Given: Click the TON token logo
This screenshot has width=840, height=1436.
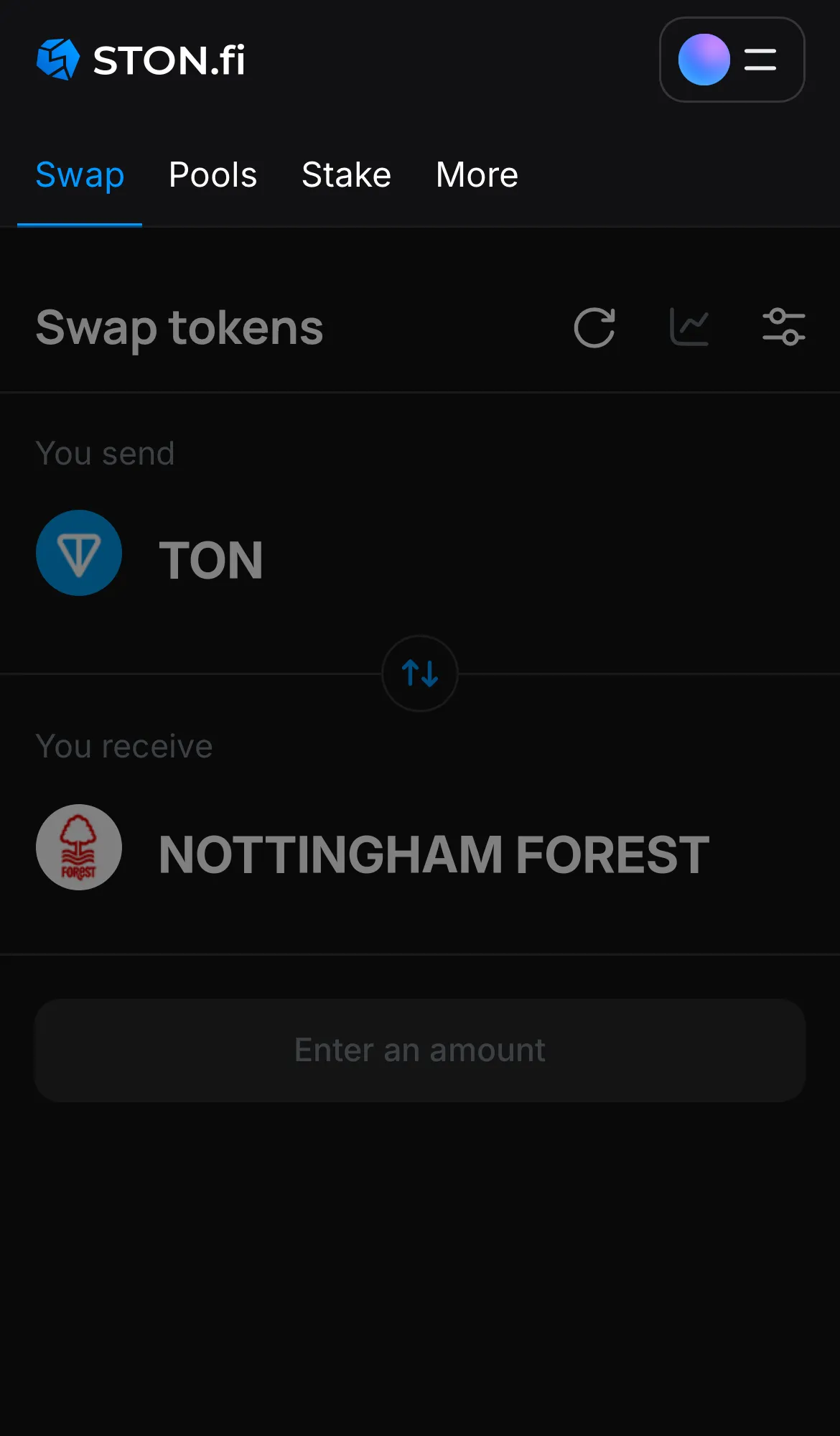Looking at the screenshot, I should click(x=79, y=553).
